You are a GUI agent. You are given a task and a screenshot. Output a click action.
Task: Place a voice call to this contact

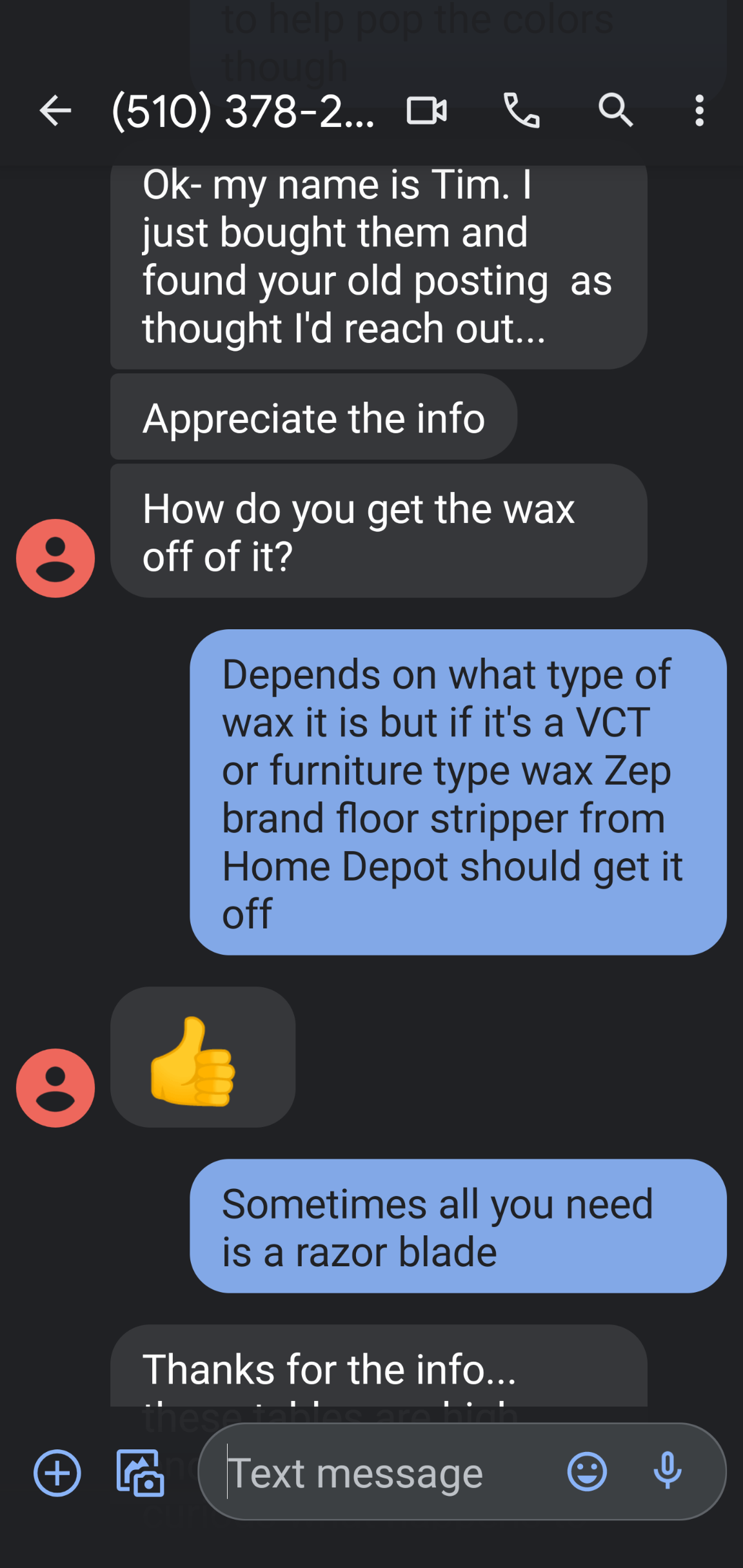coord(521,111)
